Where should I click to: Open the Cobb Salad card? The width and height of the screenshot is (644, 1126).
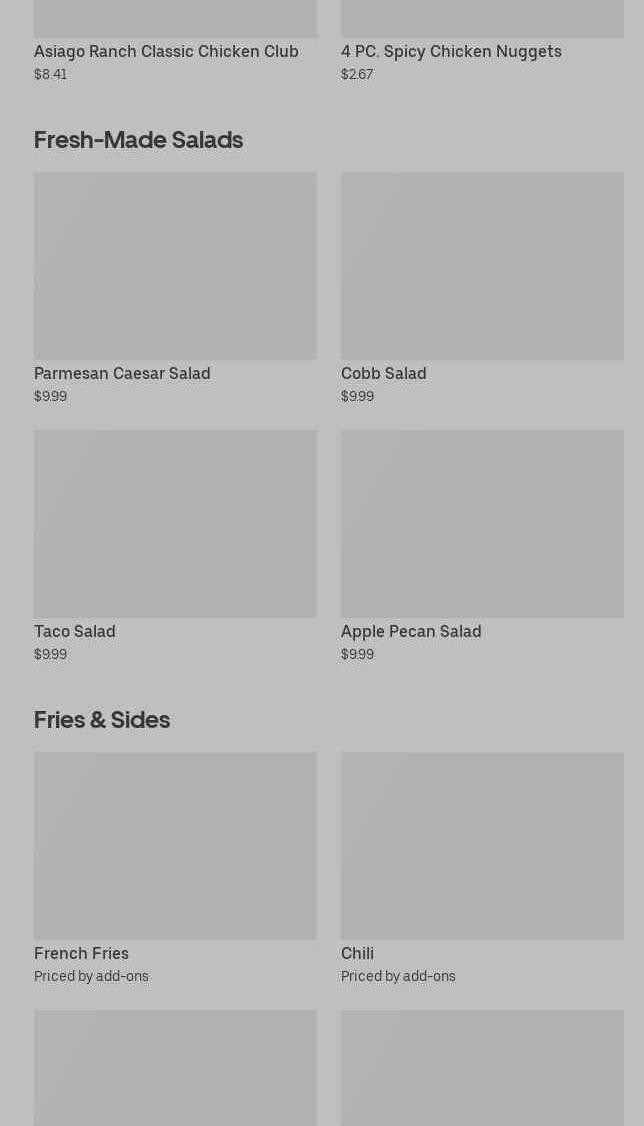pos(481,266)
